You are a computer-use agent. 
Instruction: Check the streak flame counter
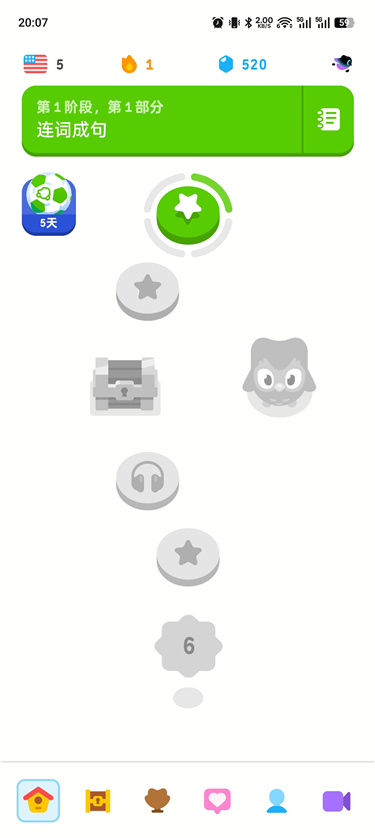[x=137, y=64]
